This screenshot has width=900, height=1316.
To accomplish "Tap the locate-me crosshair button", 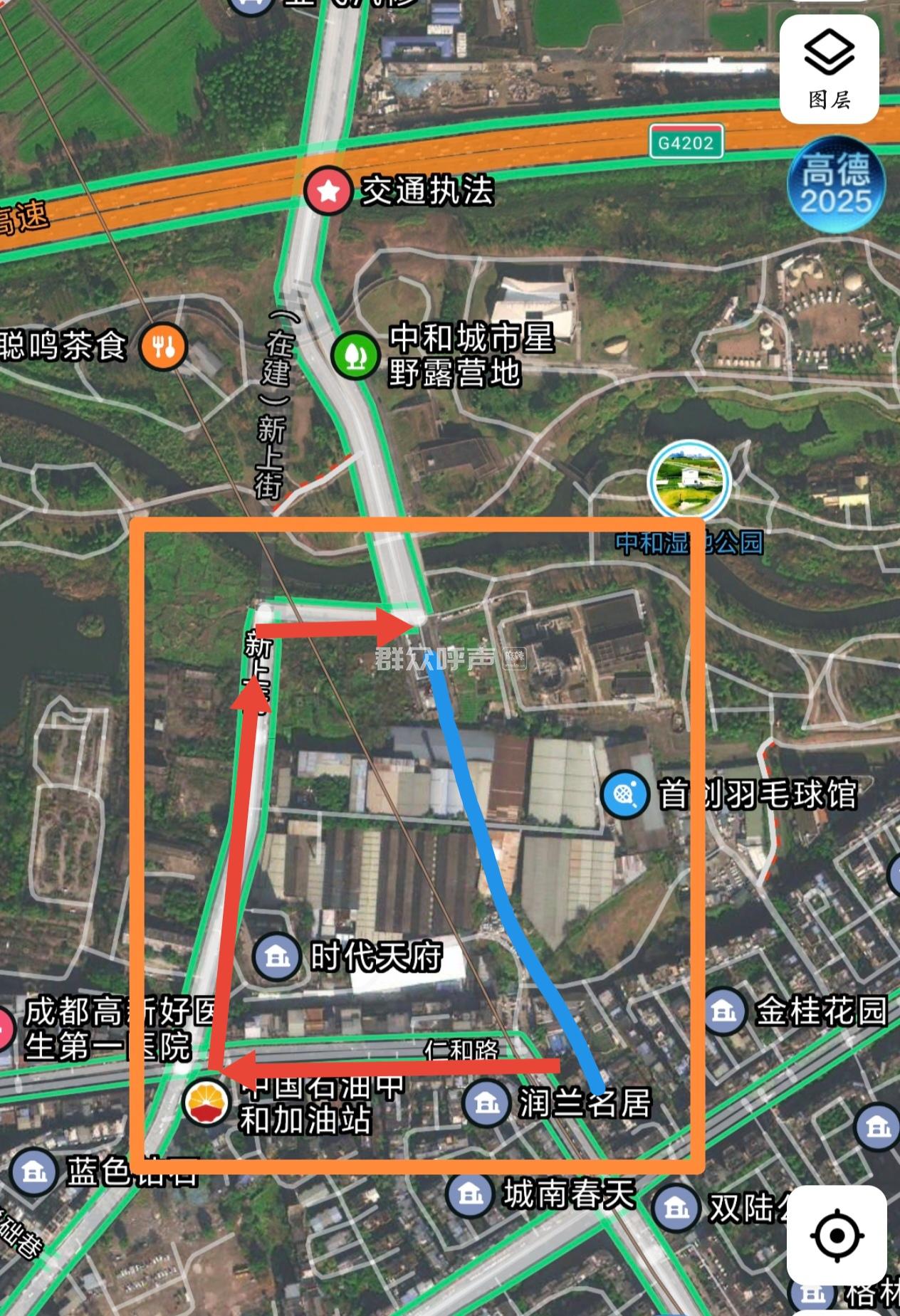I will click(837, 1235).
